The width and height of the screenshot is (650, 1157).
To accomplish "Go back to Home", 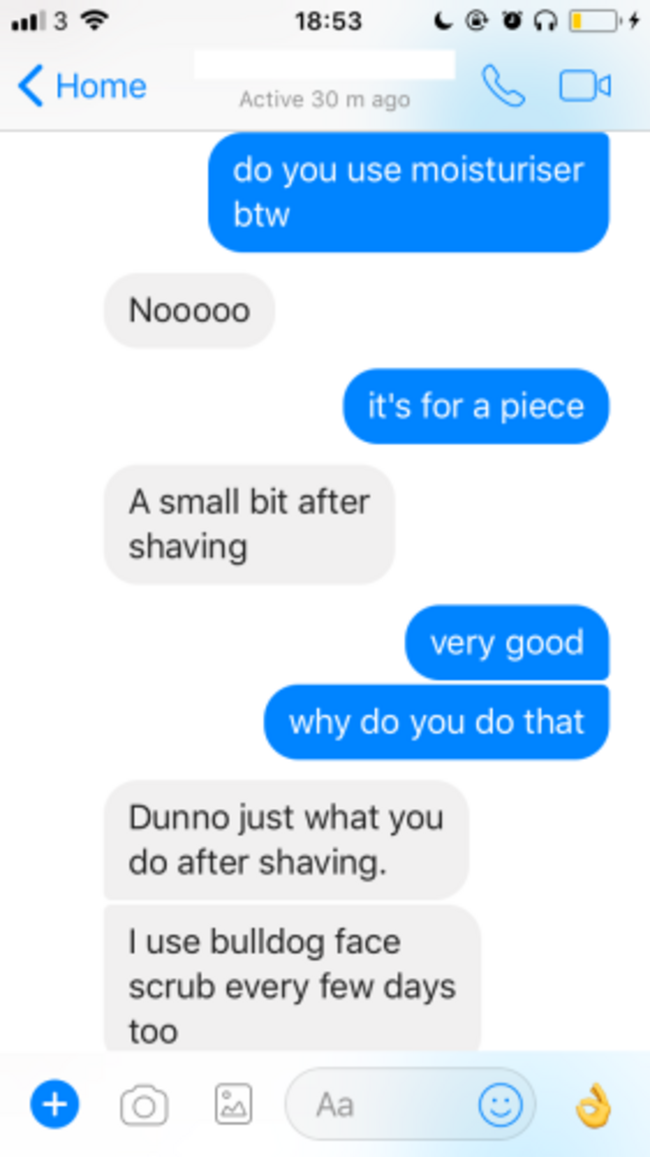I will (82, 86).
